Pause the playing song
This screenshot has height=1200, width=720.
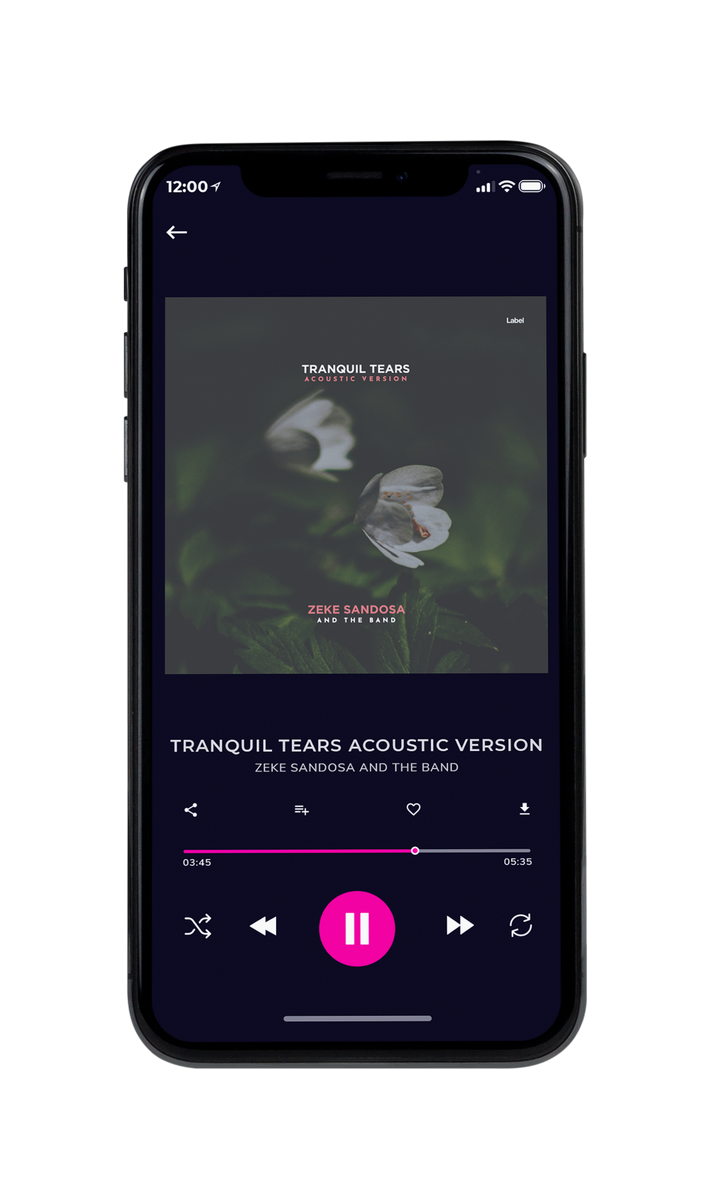point(357,928)
